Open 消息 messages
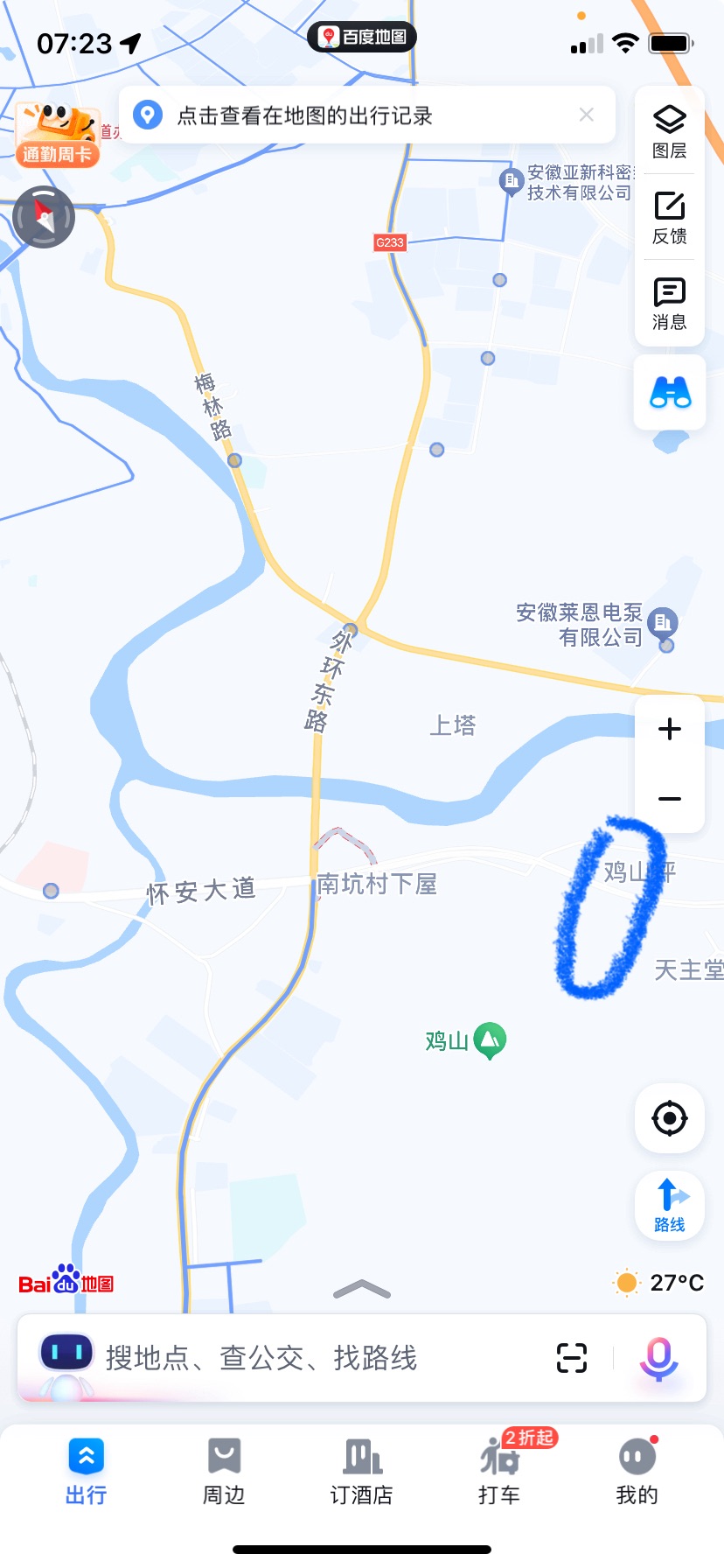The height and width of the screenshot is (1568, 724). [669, 303]
